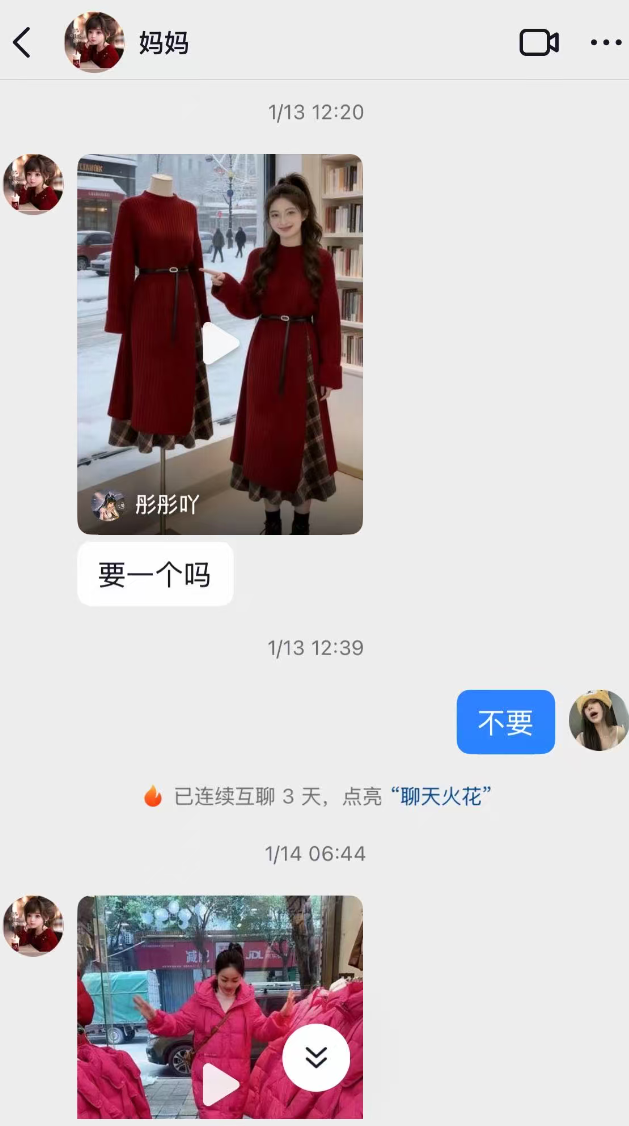Jump to latest messages with down arrows
The image size is (629, 1126).
[316, 1058]
